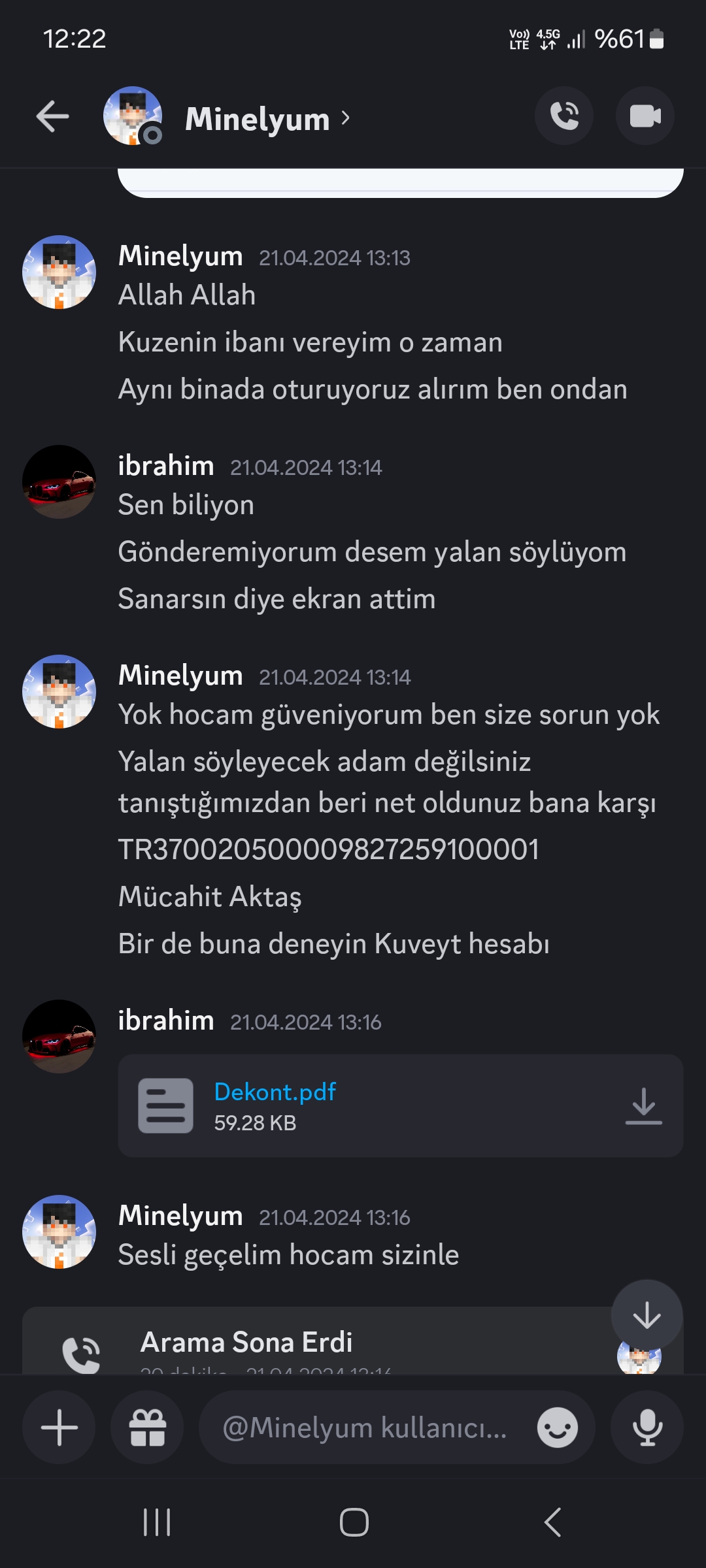This screenshot has width=706, height=1568.
Task: Tap the system home button
Action: click(x=354, y=1522)
